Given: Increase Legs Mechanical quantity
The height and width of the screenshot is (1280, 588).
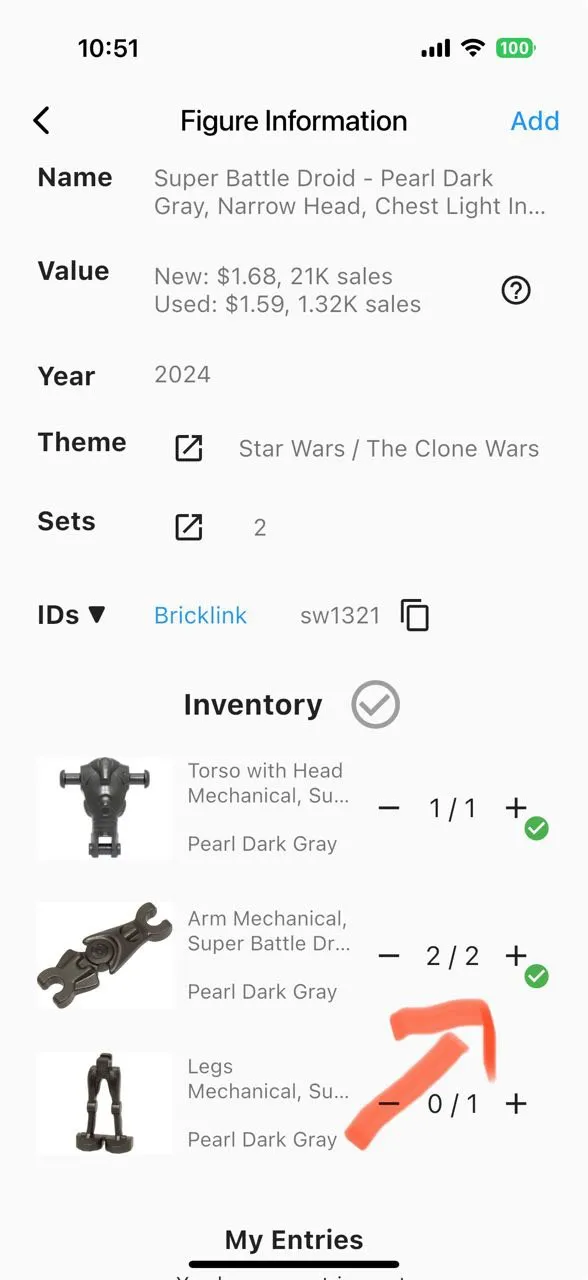Looking at the screenshot, I should 516,1104.
